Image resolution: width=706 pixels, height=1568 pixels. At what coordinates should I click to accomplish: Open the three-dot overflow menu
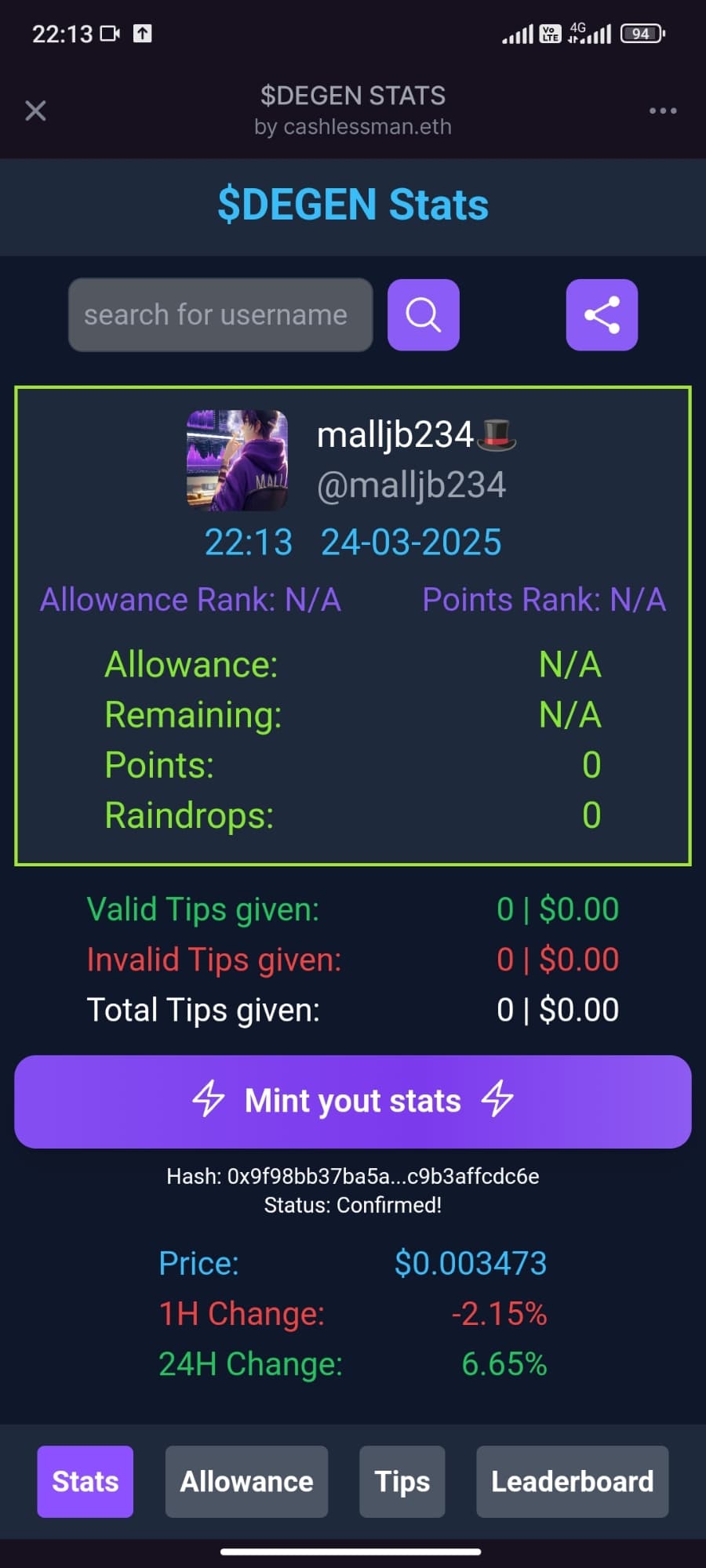pos(663,111)
